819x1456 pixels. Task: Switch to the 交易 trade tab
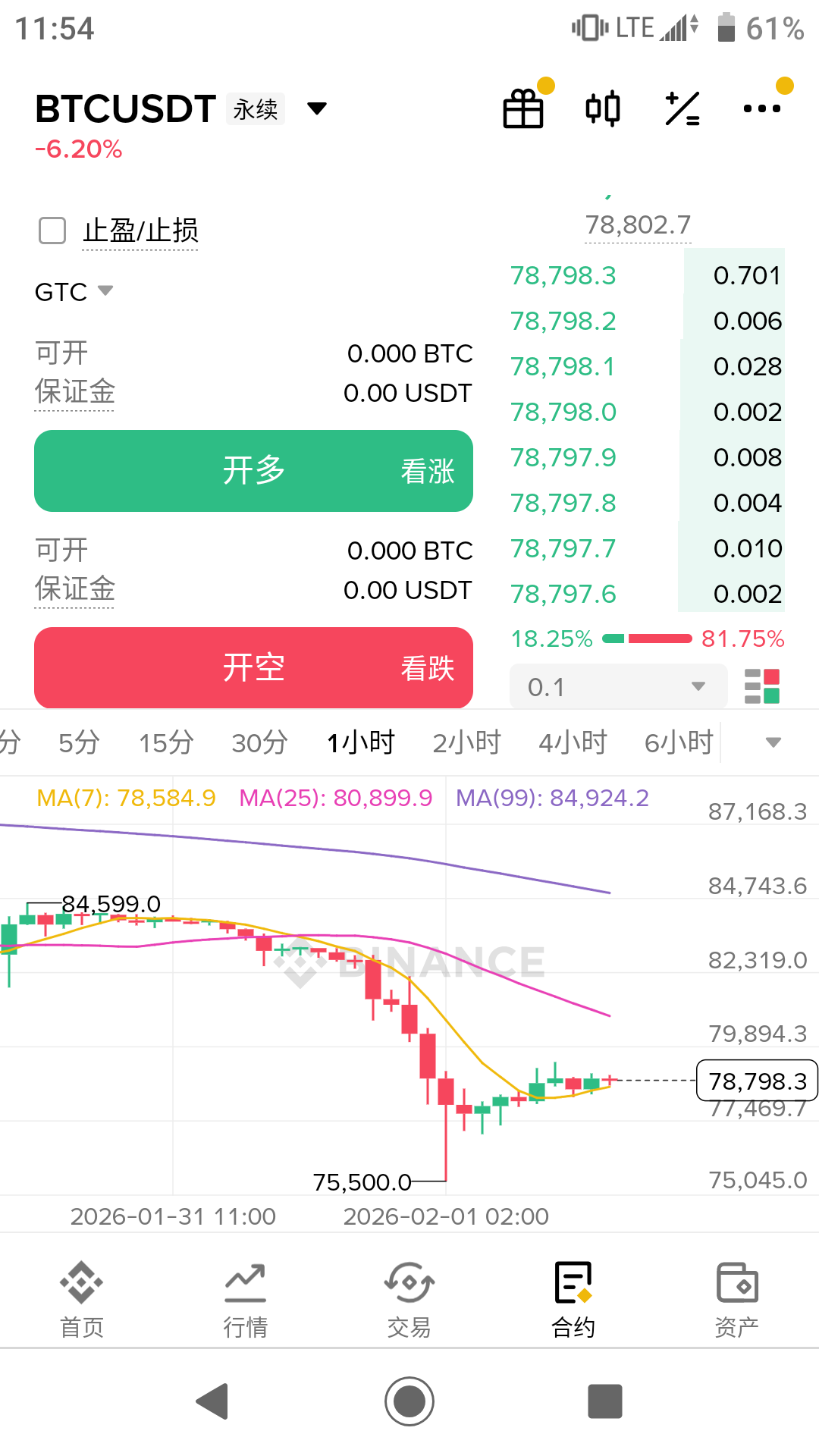point(409,1300)
